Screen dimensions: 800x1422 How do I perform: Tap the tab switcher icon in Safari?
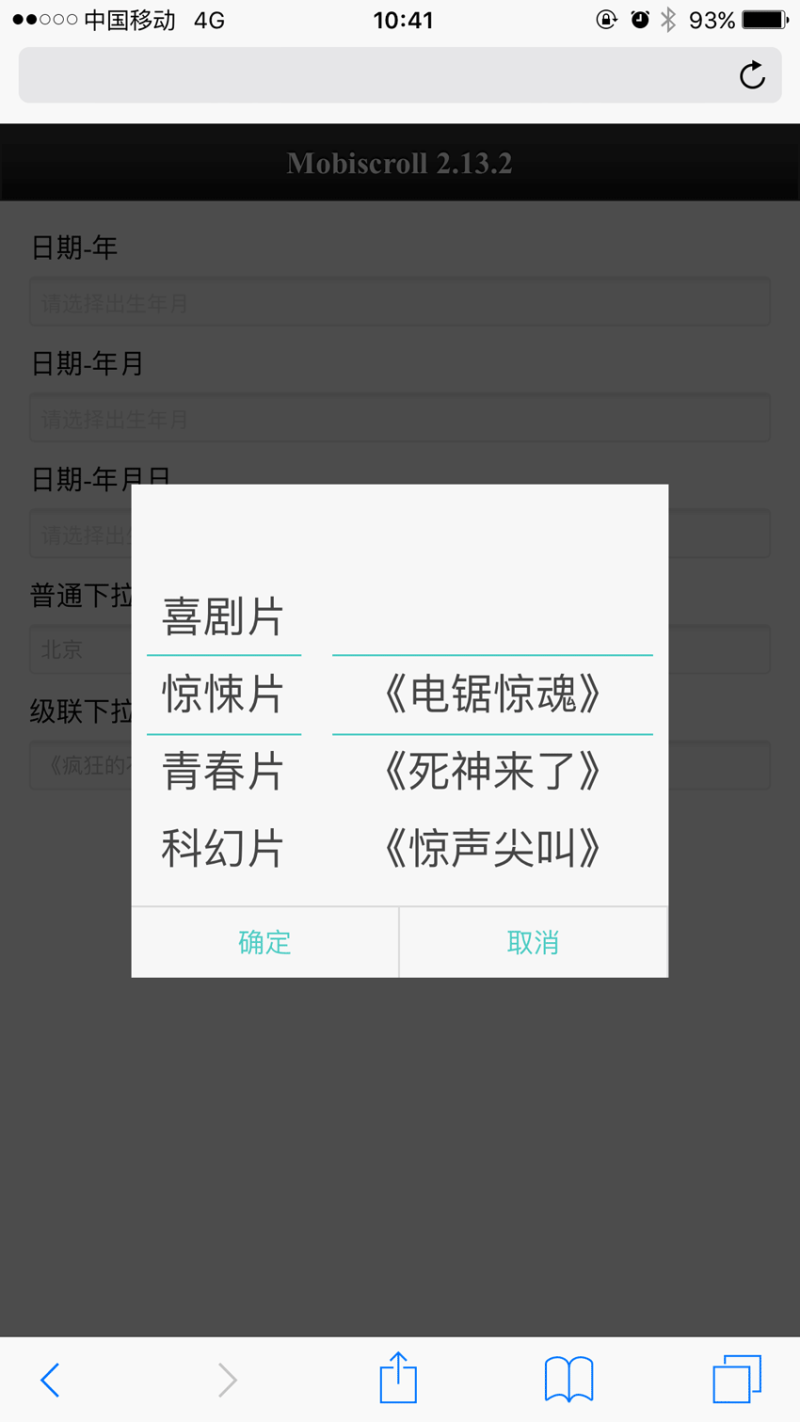coord(737,1377)
